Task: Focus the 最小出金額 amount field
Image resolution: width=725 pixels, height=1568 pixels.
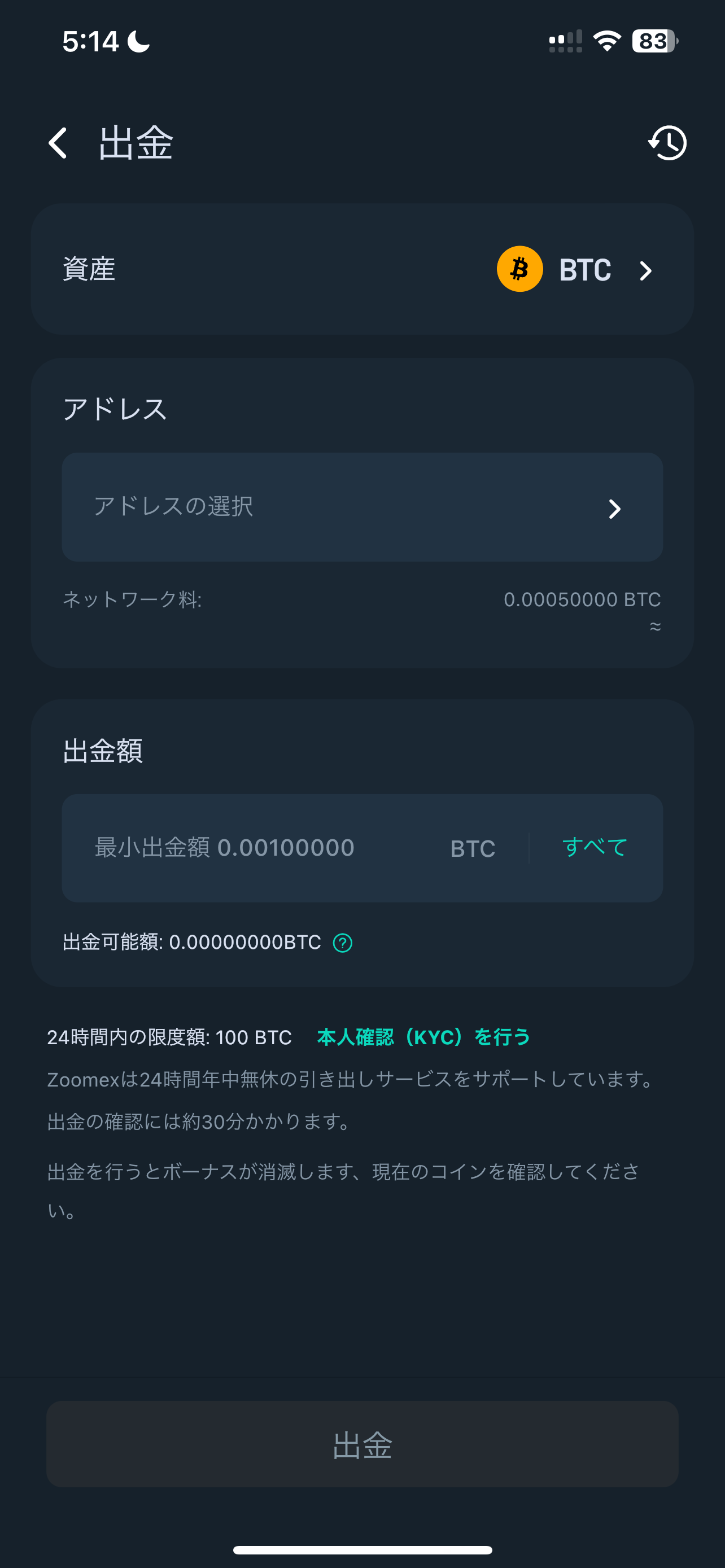Action: [262, 847]
